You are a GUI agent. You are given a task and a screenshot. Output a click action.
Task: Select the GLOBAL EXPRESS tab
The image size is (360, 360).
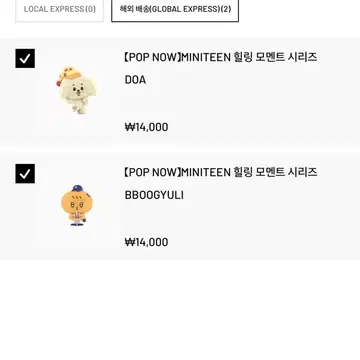click(175, 10)
